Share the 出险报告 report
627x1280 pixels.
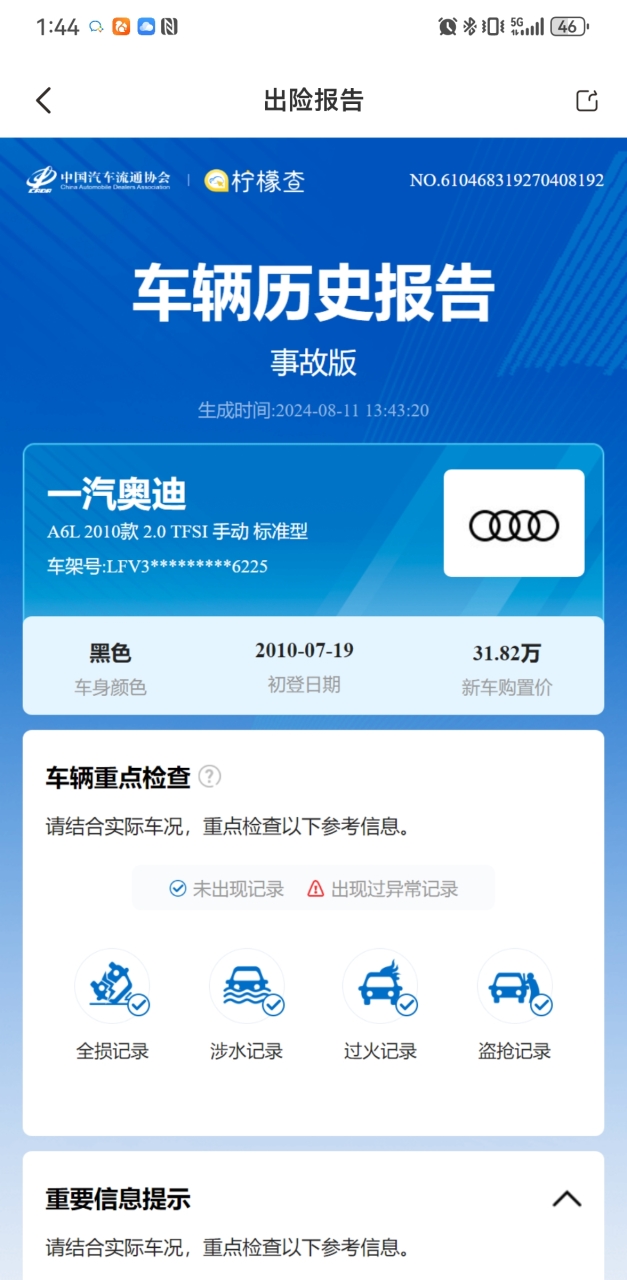[x=587, y=100]
